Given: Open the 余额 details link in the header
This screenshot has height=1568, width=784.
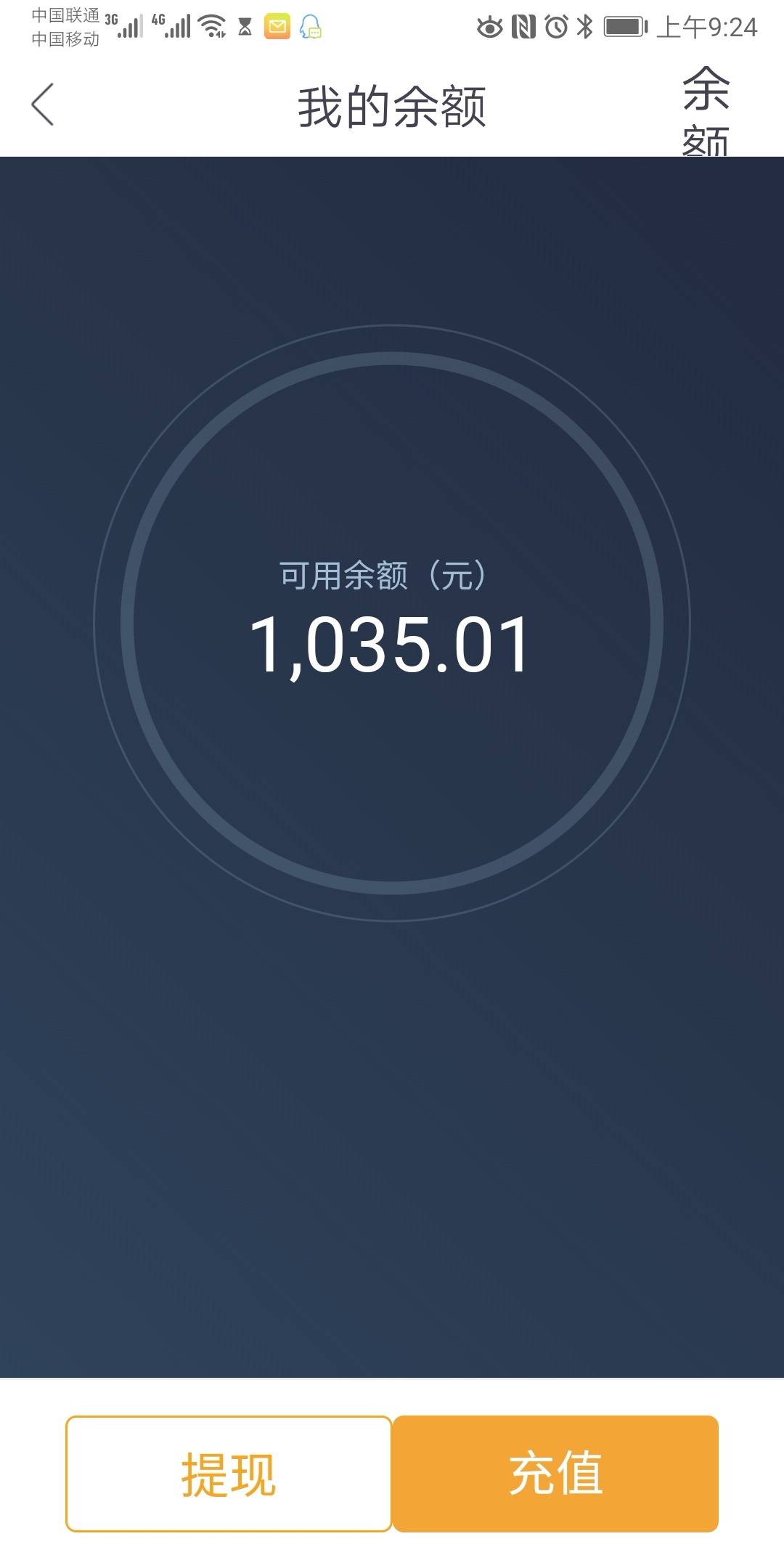Looking at the screenshot, I should pos(706,110).
